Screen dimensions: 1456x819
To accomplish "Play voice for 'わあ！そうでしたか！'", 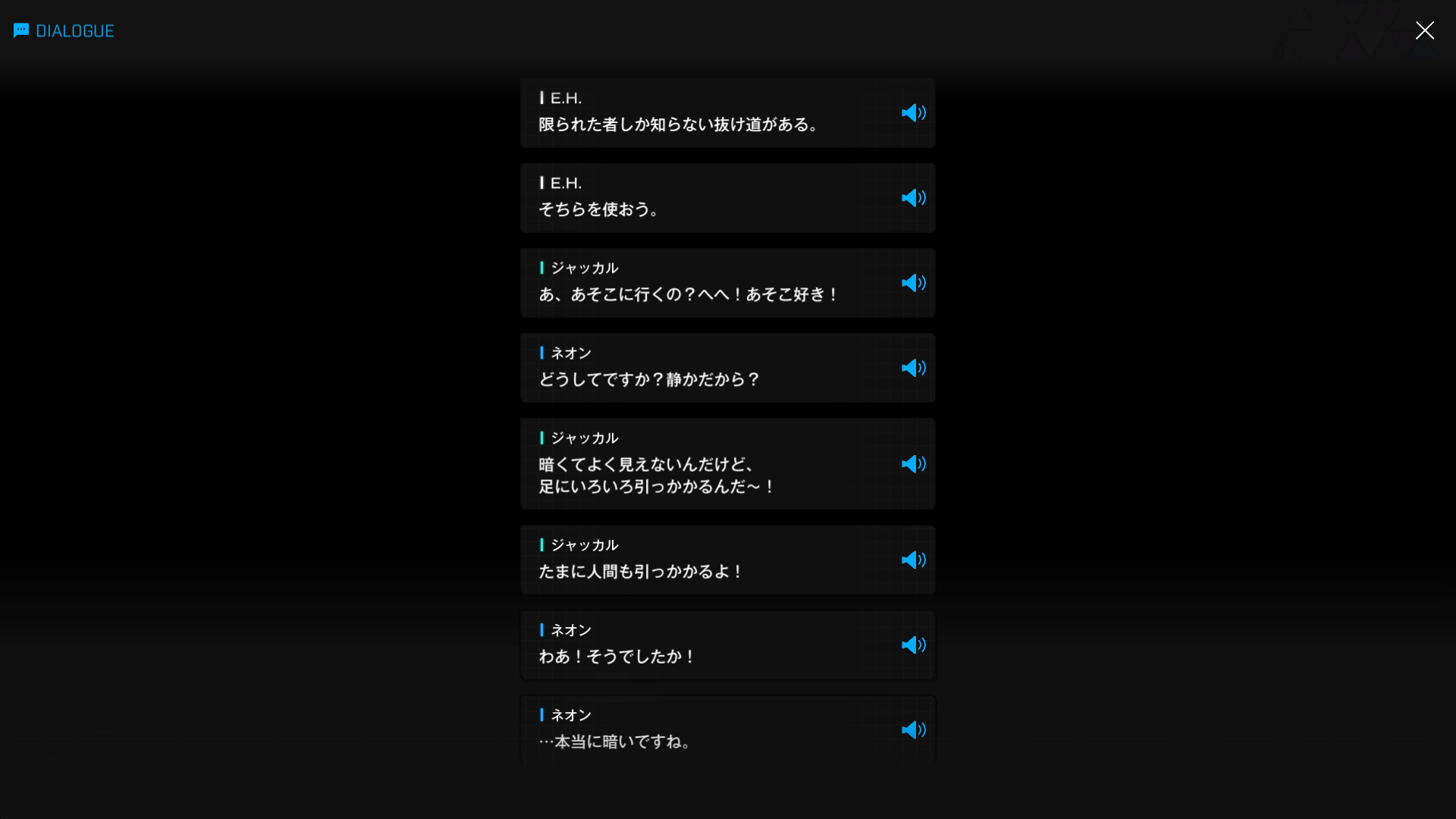I will pos(913,645).
